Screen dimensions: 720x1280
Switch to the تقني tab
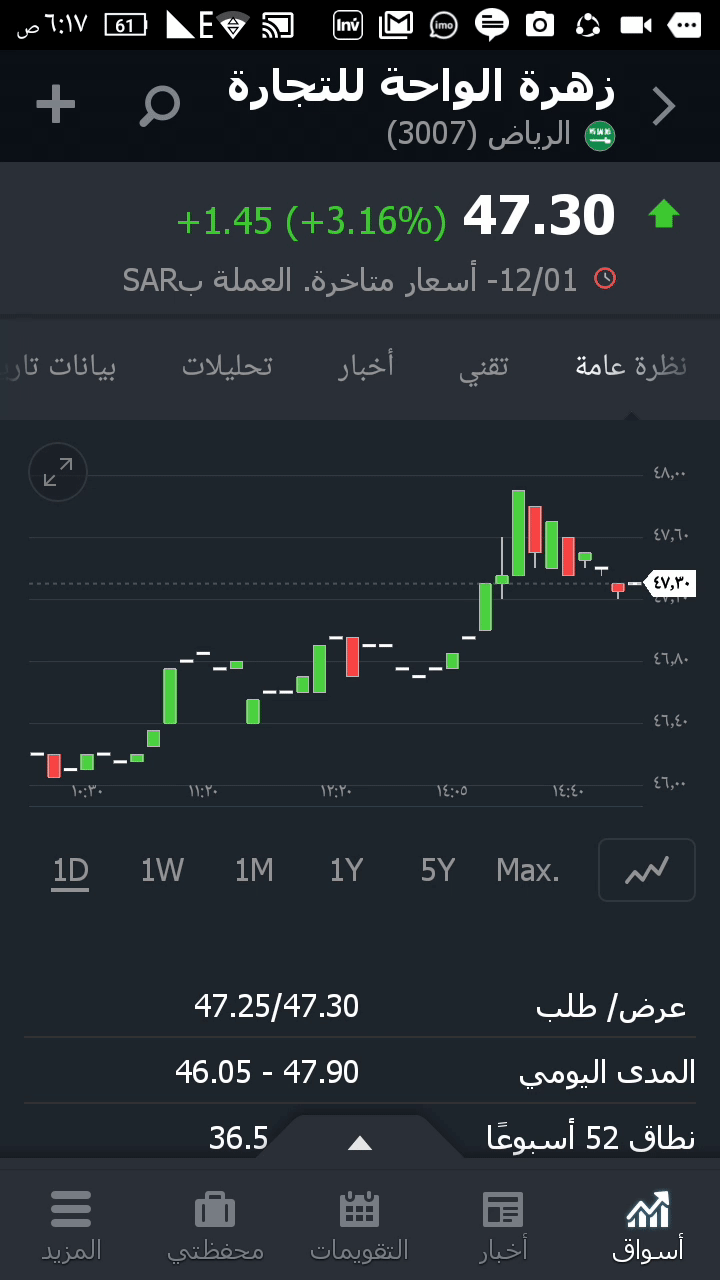click(484, 366)
